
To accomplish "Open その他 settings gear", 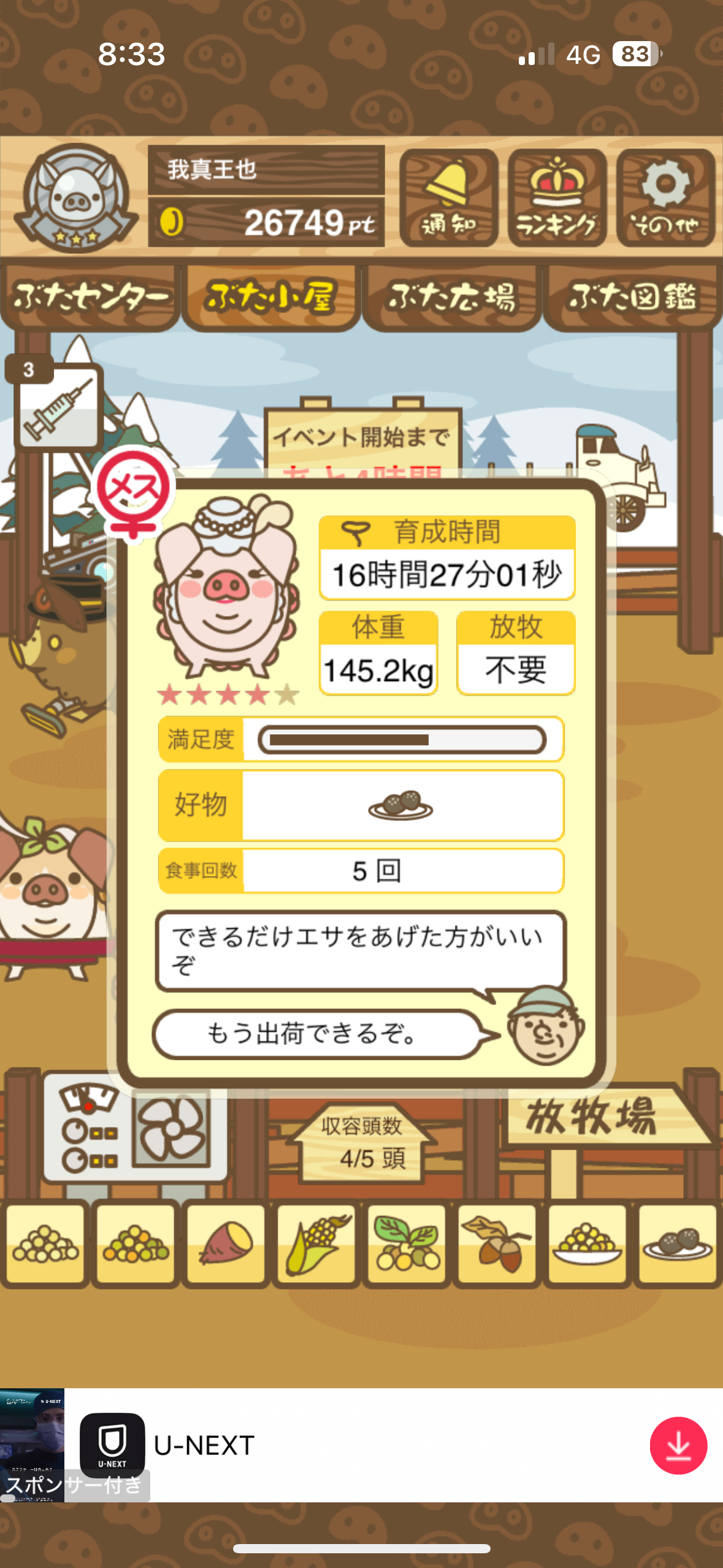I will [665, 198].
